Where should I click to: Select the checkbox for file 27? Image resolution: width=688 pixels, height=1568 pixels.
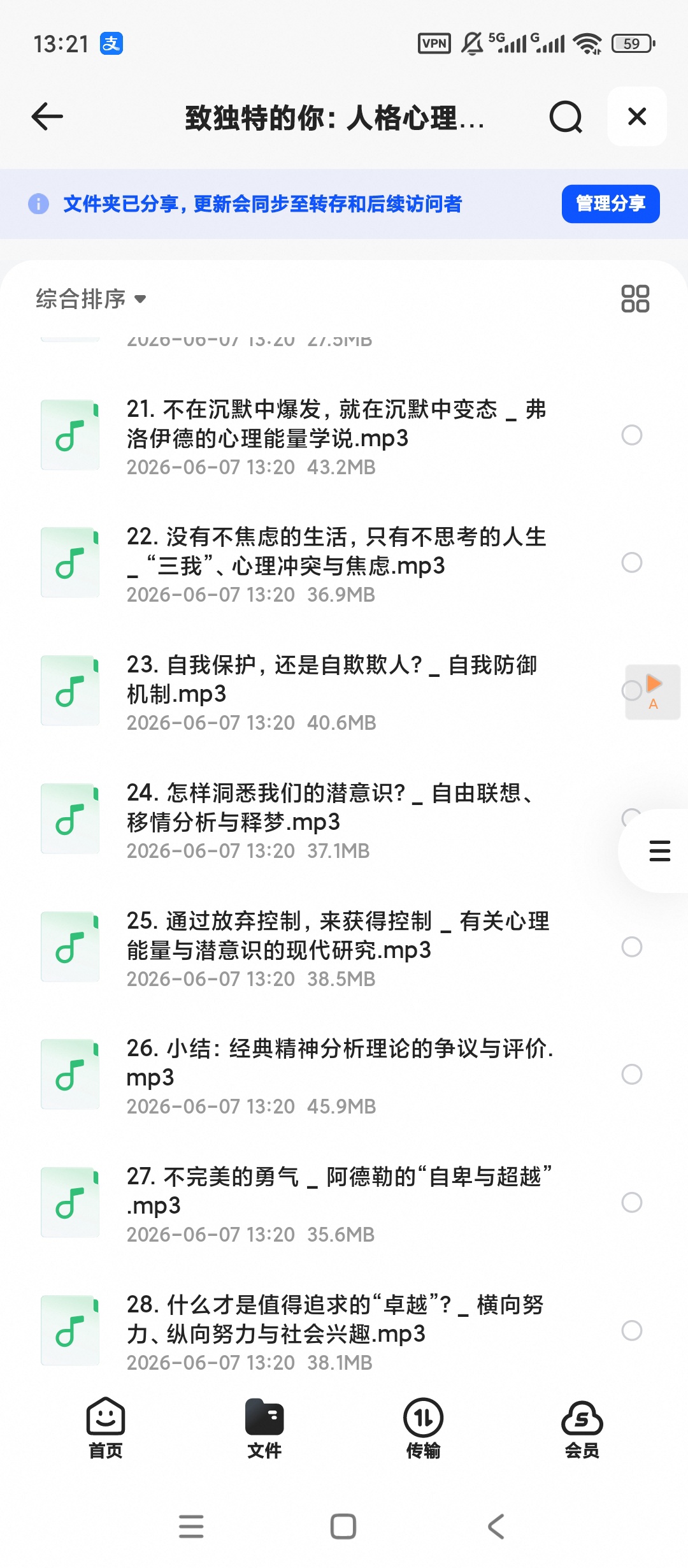pos(631,1202)
